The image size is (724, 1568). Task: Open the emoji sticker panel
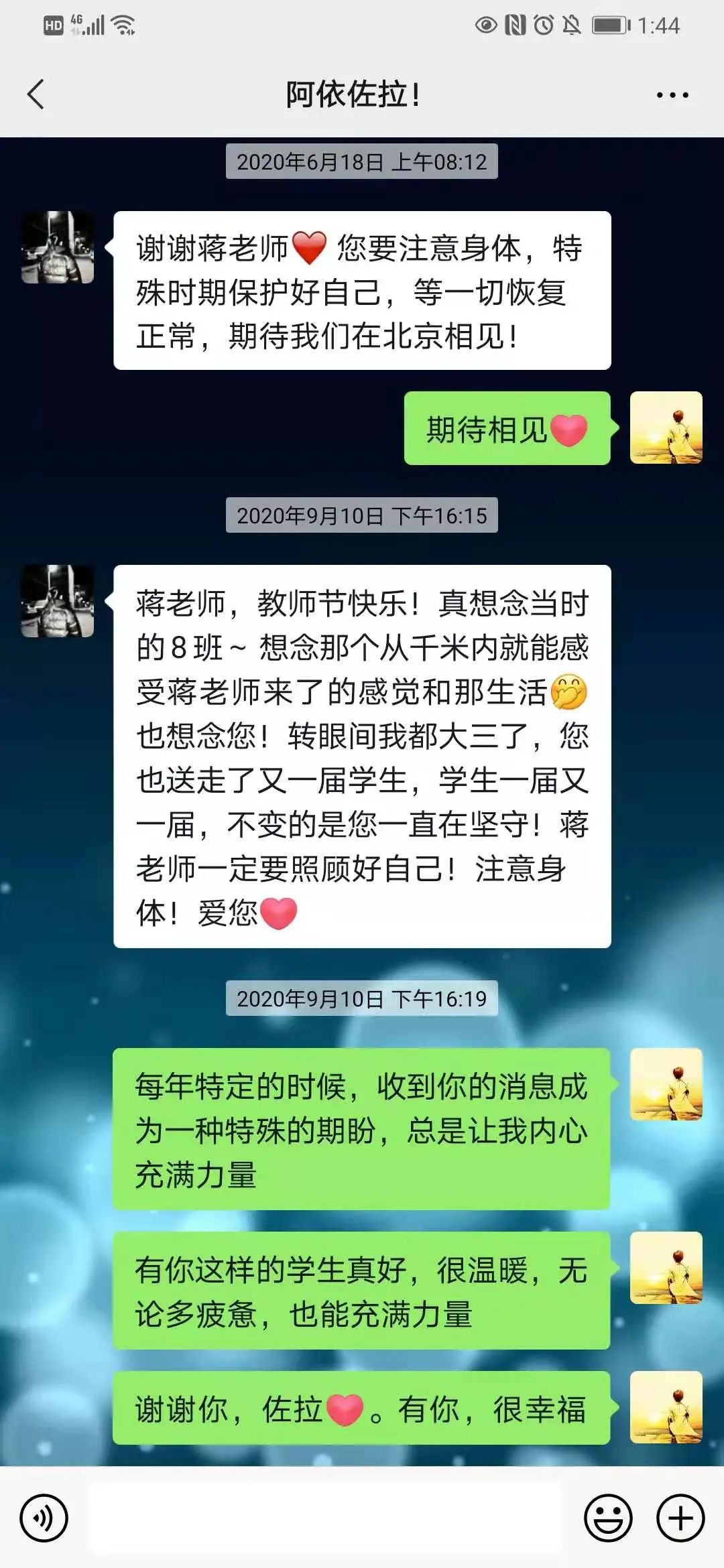point(608,1518)
